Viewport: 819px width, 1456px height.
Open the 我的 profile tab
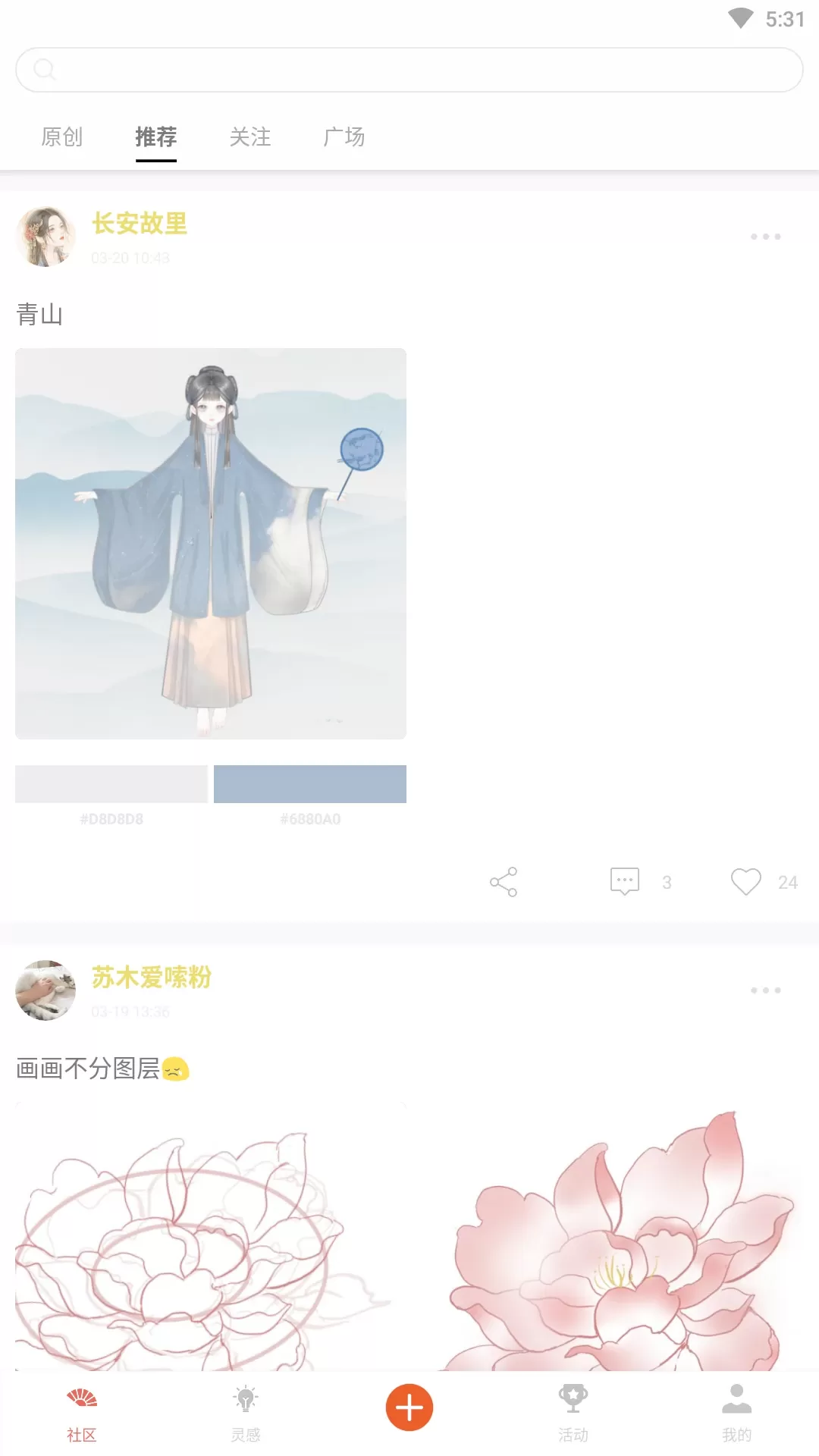(x=736, y=1412)
